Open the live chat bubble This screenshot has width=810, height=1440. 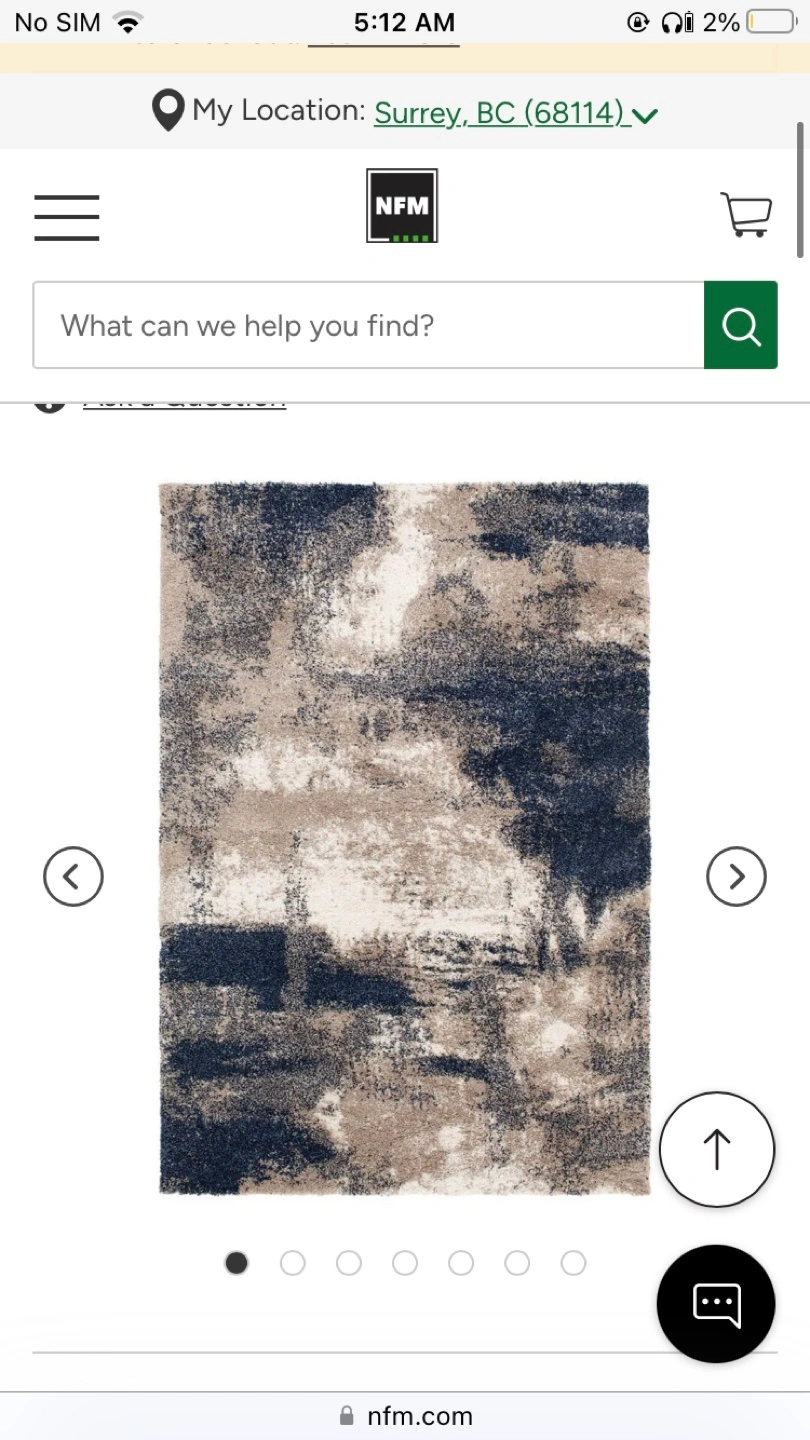pos(716,1304)
